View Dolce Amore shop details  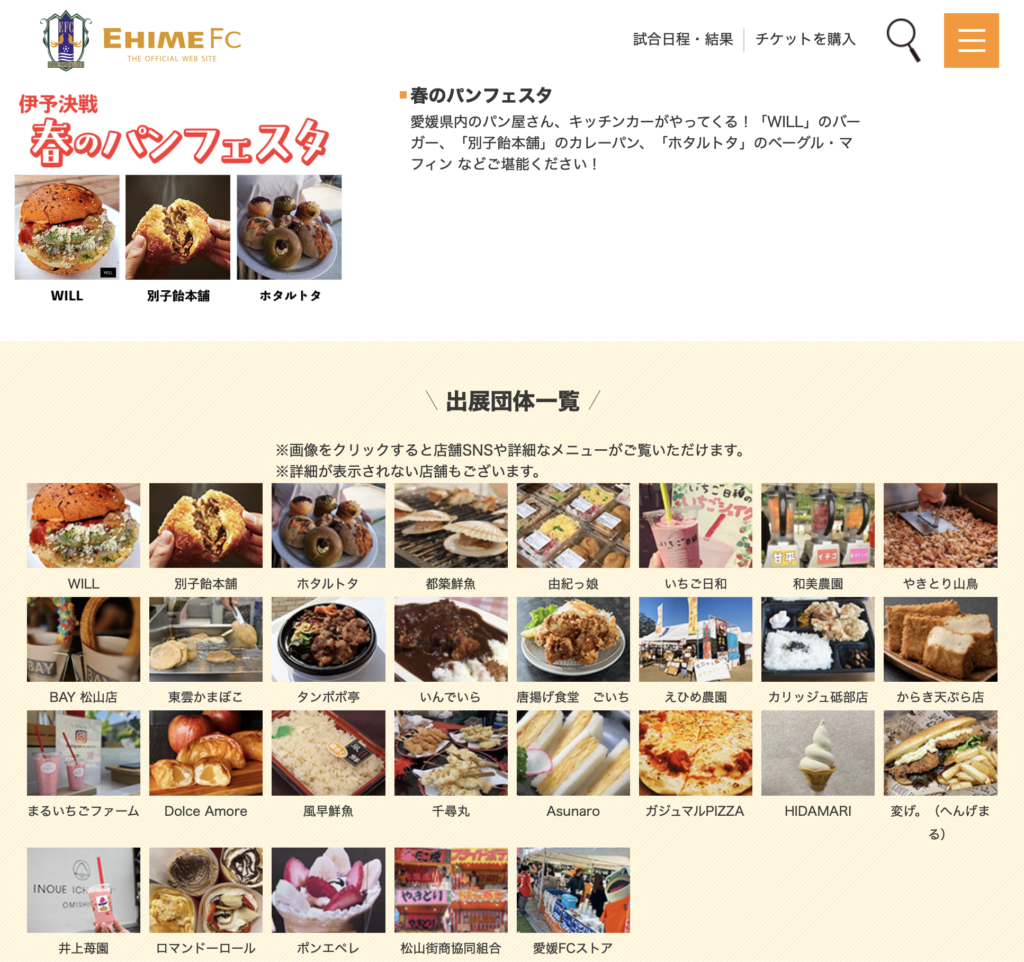(x=206, y=753)
